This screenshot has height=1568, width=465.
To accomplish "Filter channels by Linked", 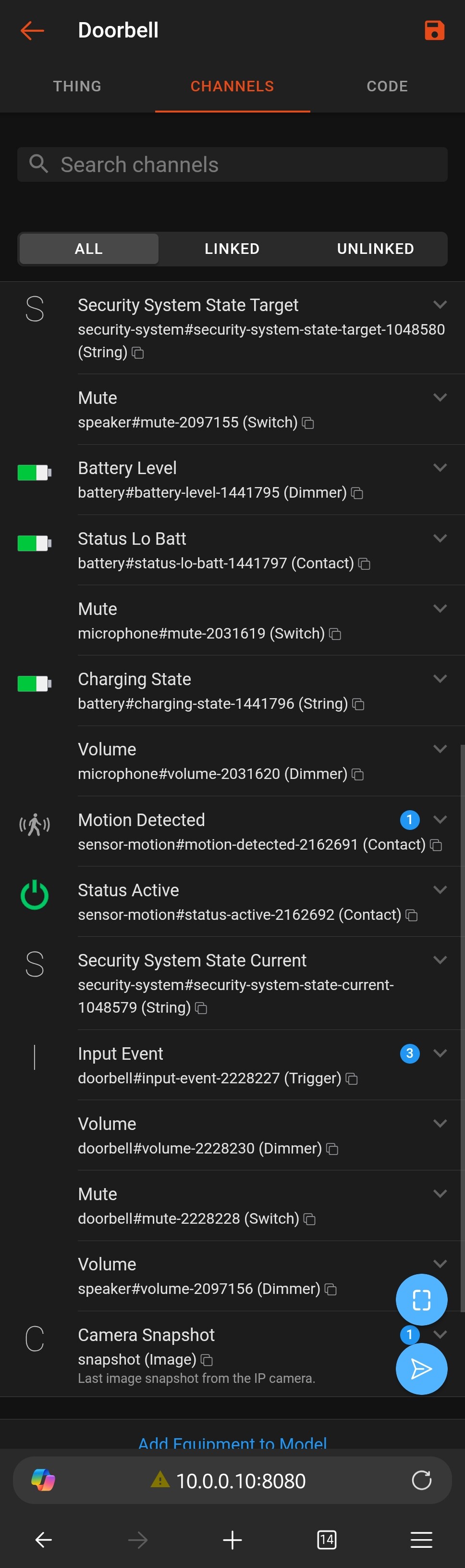I will point(232,249).
